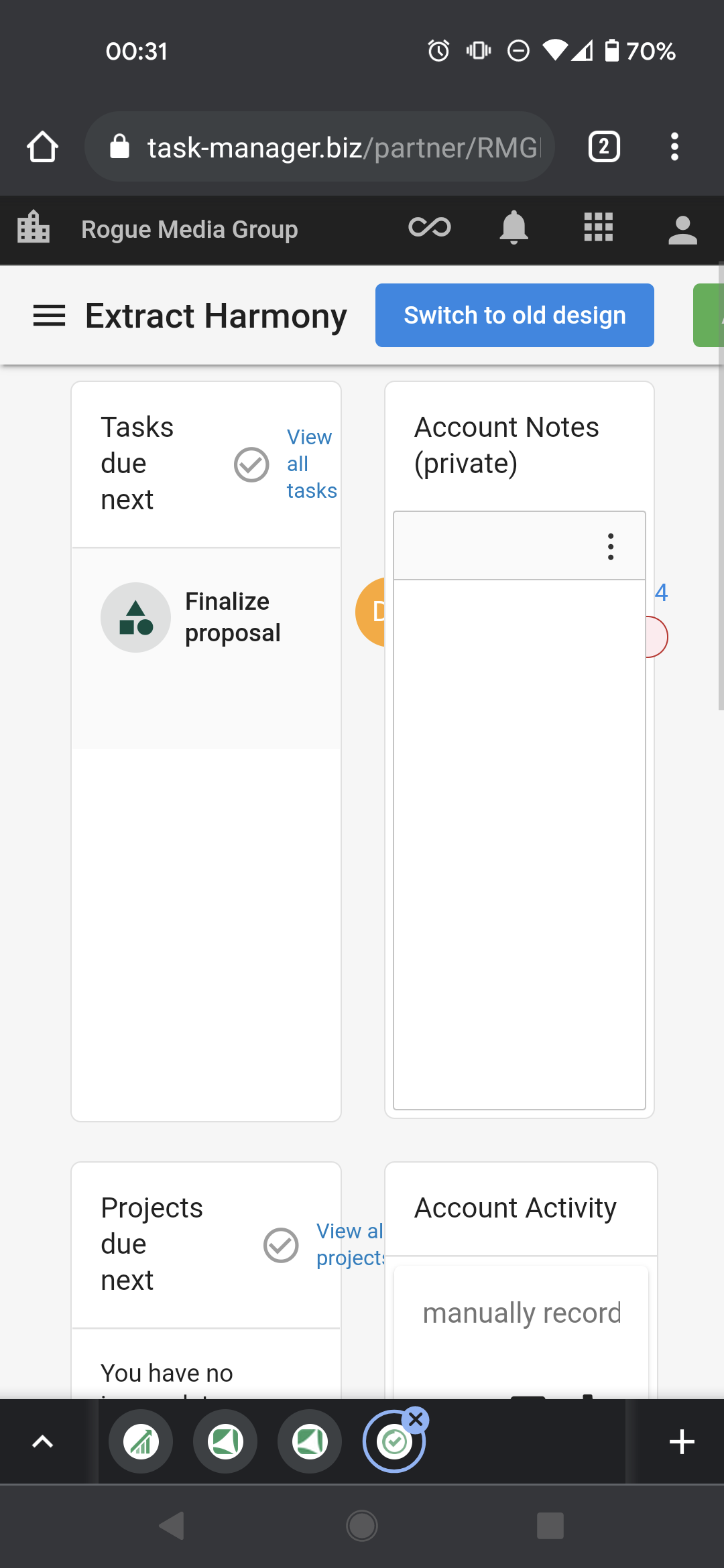724x1568 pixels.
Task: Open the apps grid menu
Action: click(598, 228)
